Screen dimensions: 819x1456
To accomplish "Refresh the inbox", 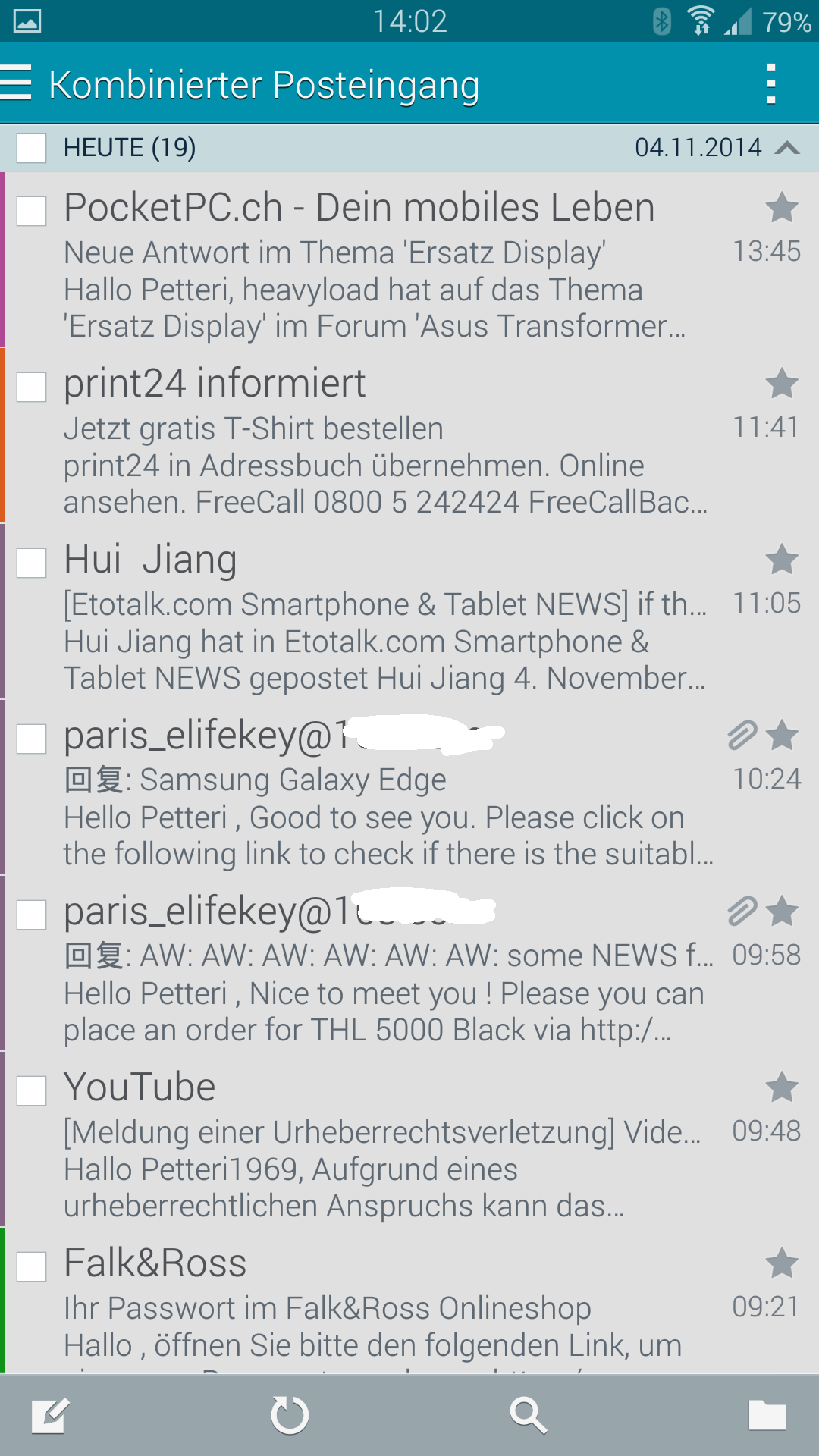I will point(290,1415).
